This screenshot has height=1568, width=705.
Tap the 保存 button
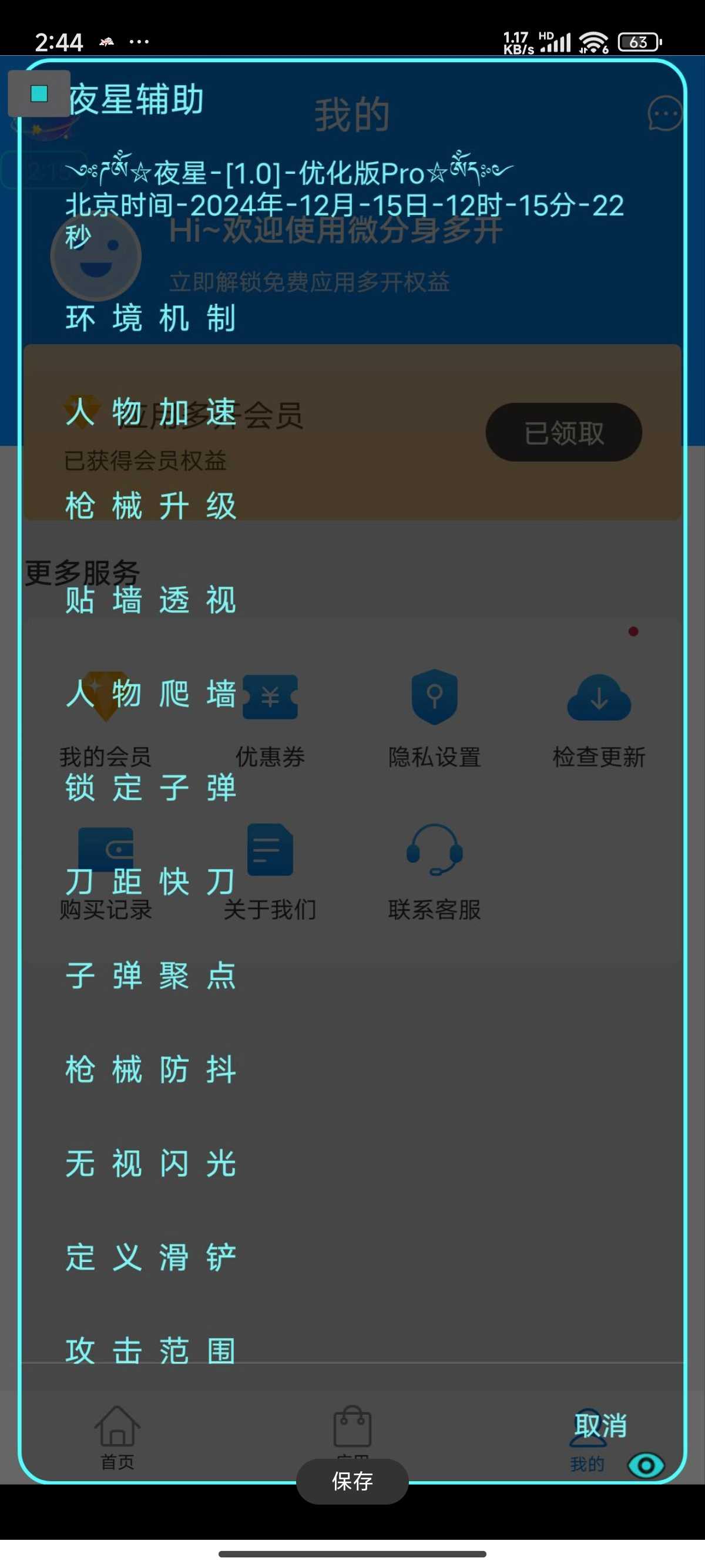352,1481
